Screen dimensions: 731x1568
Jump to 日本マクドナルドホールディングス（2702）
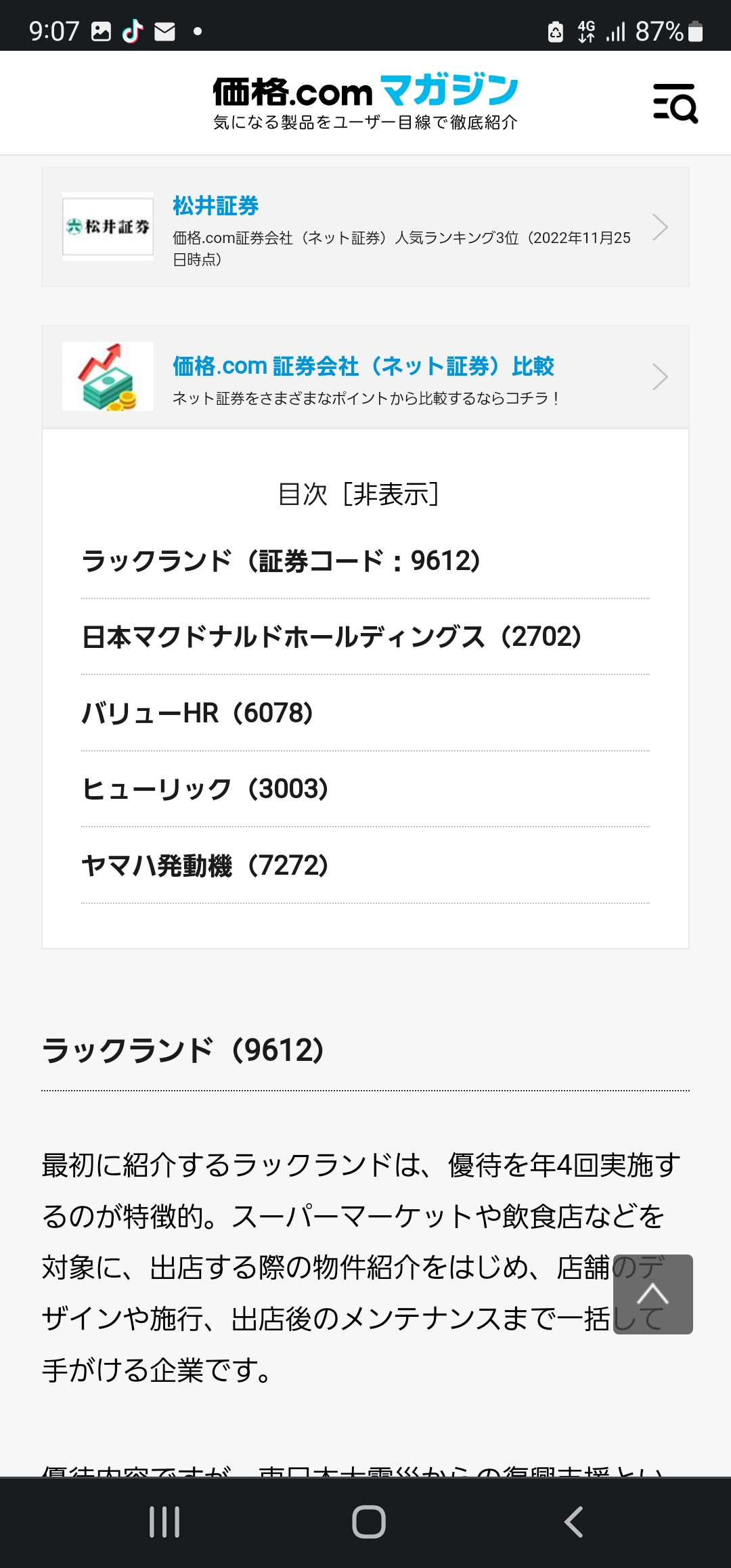tap(332, 637)
